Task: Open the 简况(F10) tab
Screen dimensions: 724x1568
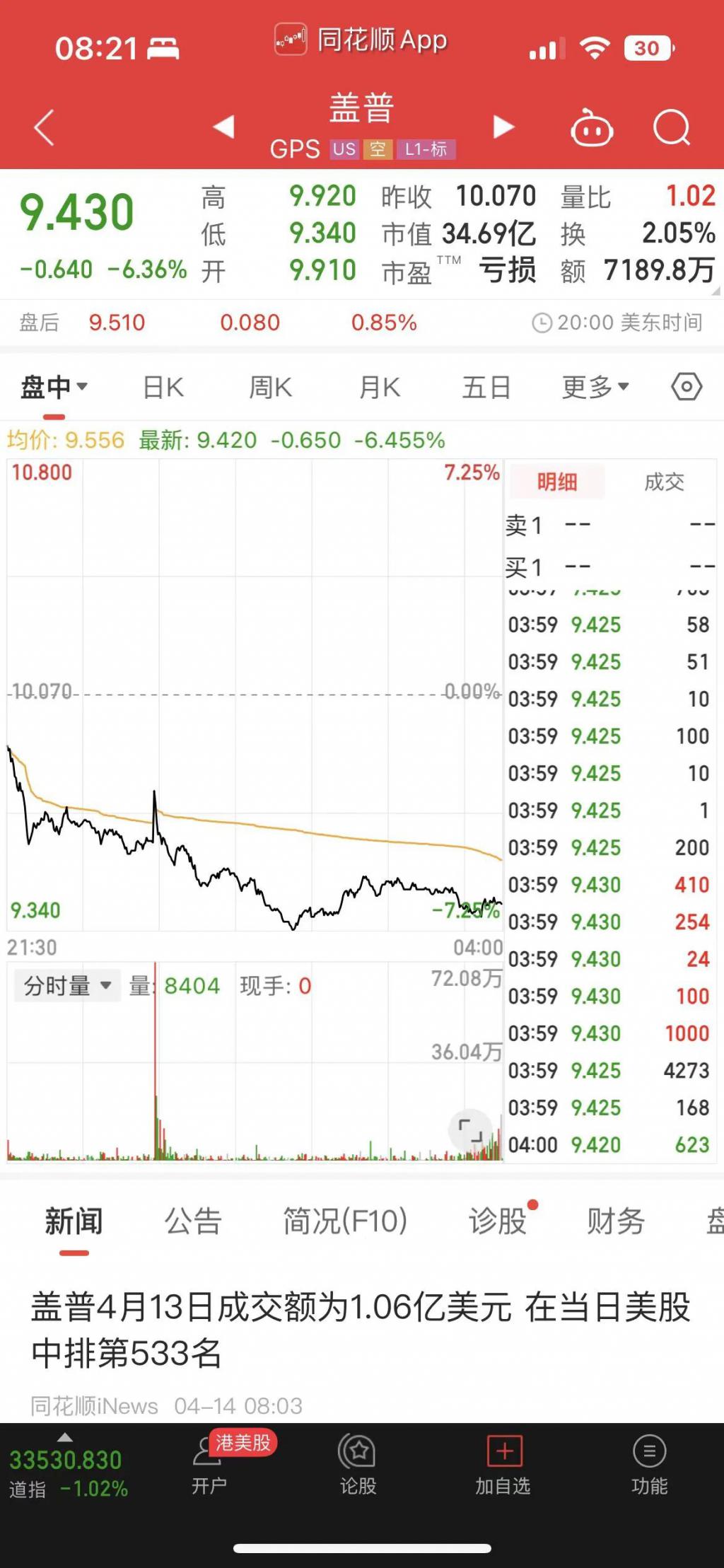Action: coord(345,1221)
